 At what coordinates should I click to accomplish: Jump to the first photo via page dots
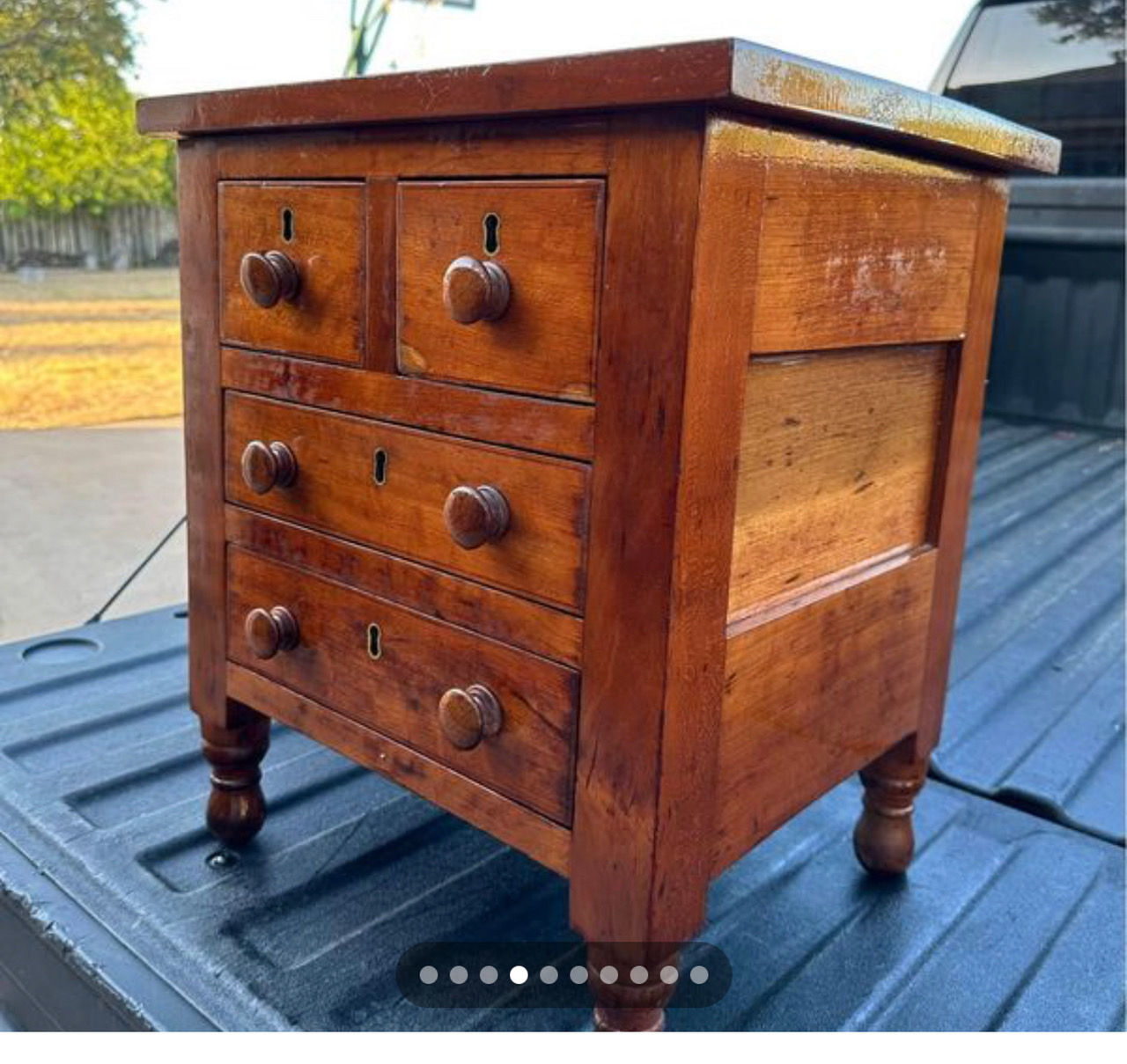tap(429, 974)
